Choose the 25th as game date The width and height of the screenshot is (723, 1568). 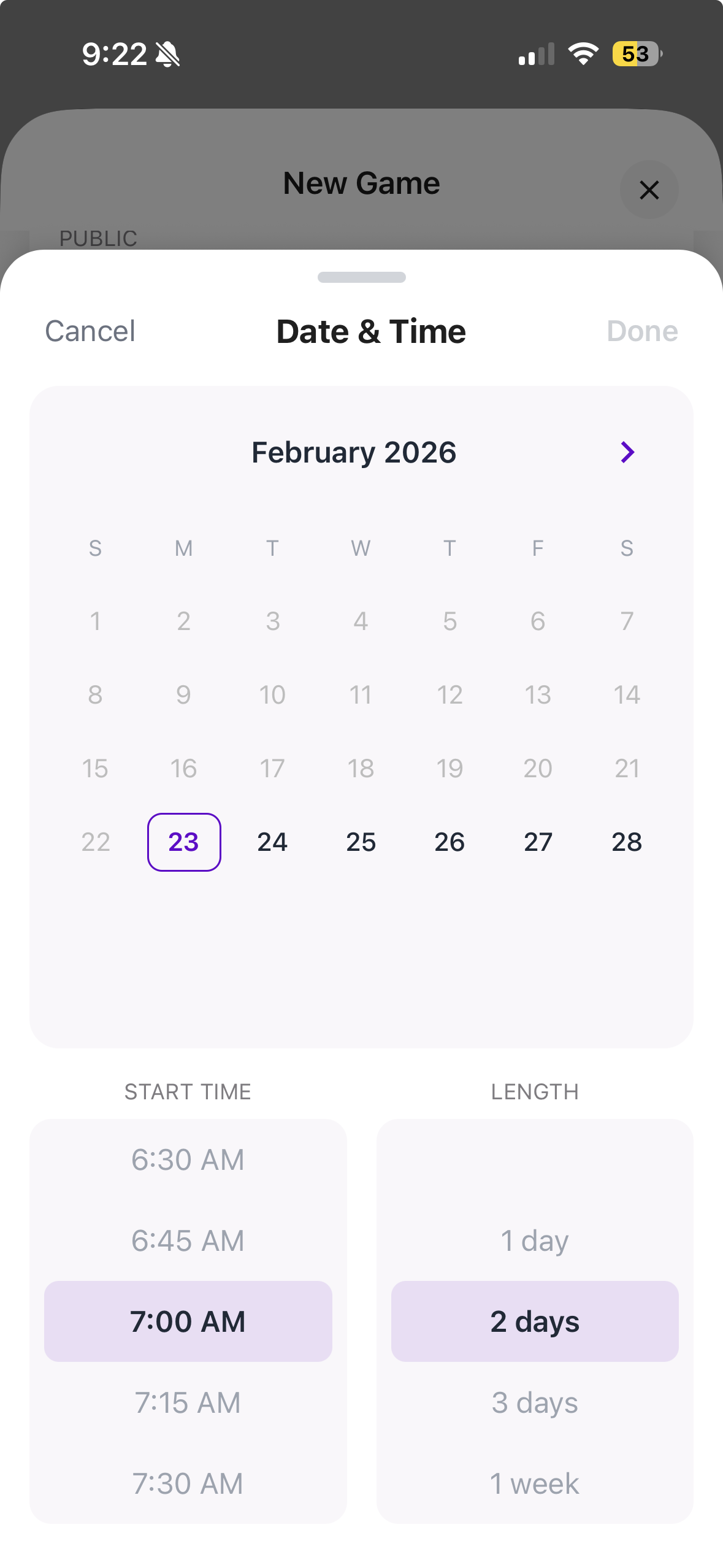(361, 842)
